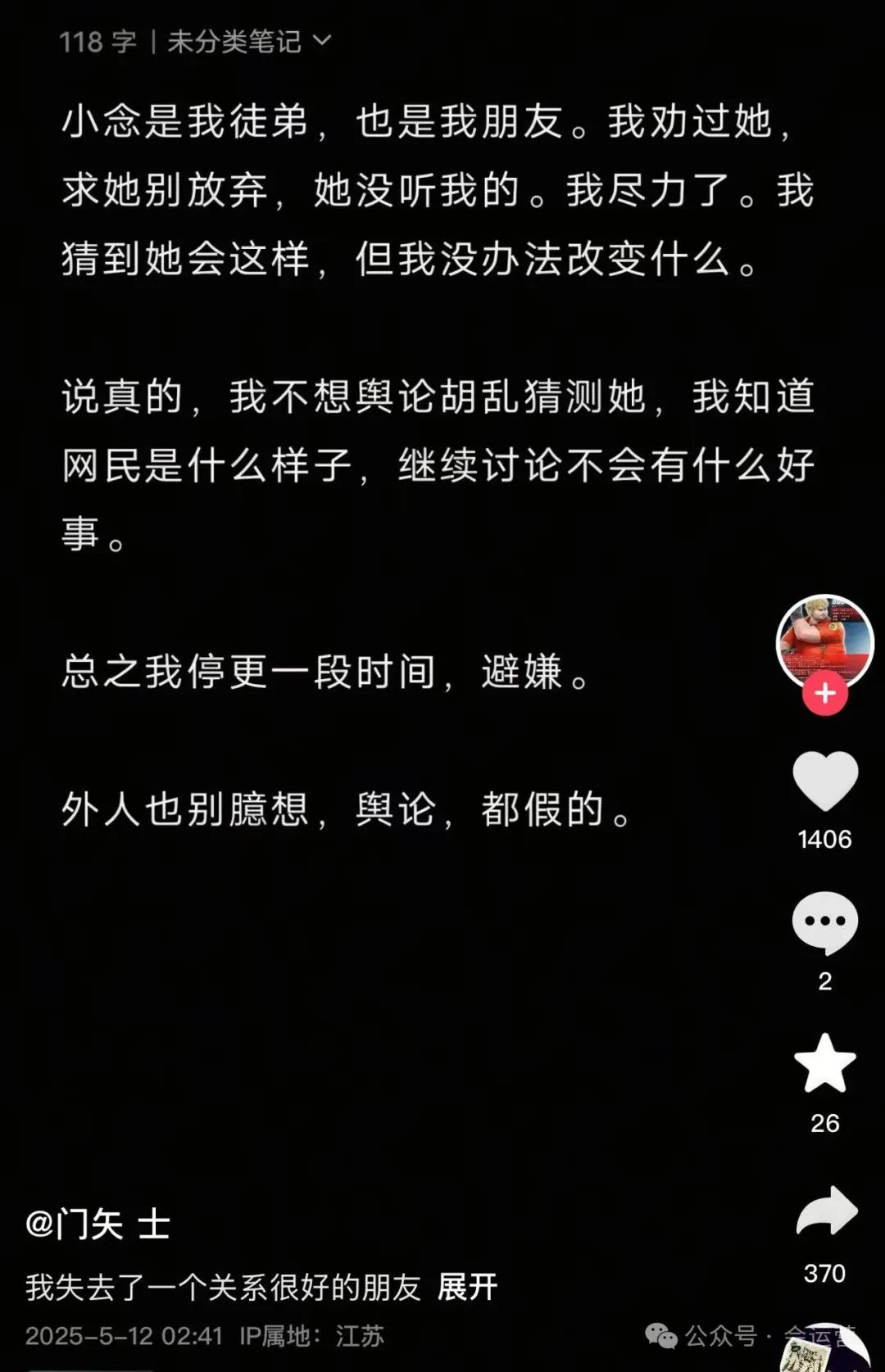Like this post with the heart
The width and height of the screenshot is (885, 1372).
pos(824,781)
